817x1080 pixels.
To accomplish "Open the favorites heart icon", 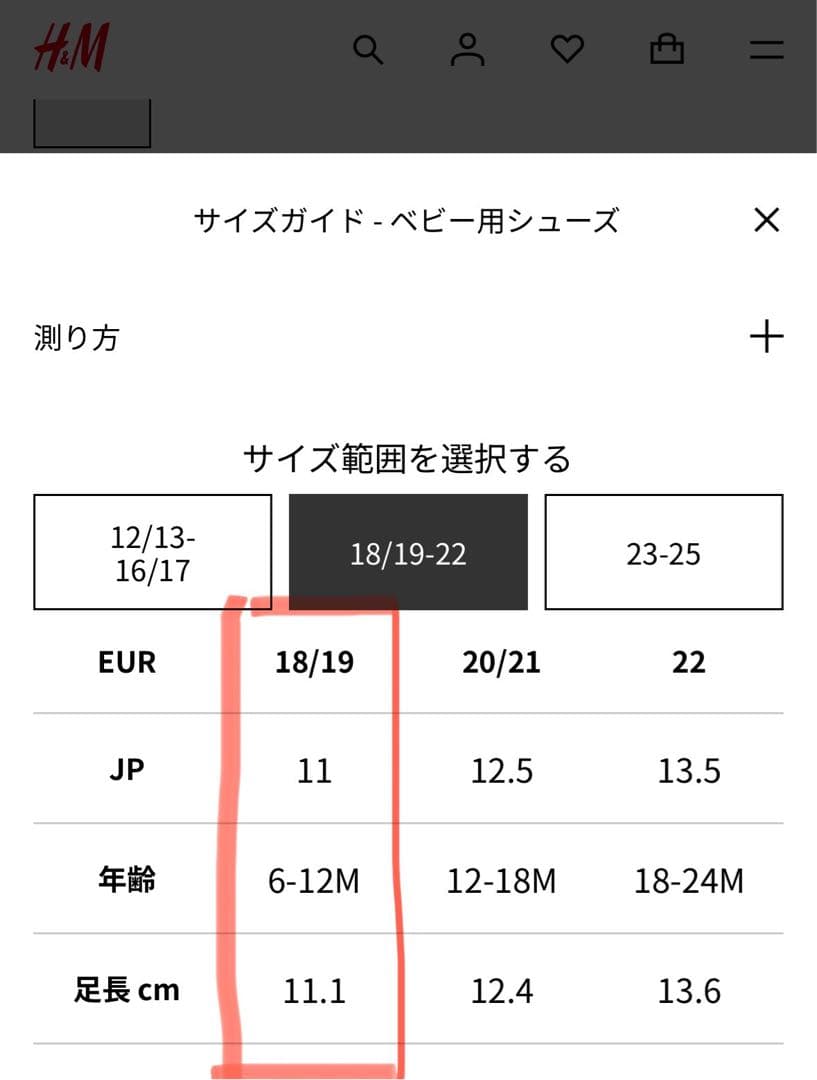I will pos(568,50).
